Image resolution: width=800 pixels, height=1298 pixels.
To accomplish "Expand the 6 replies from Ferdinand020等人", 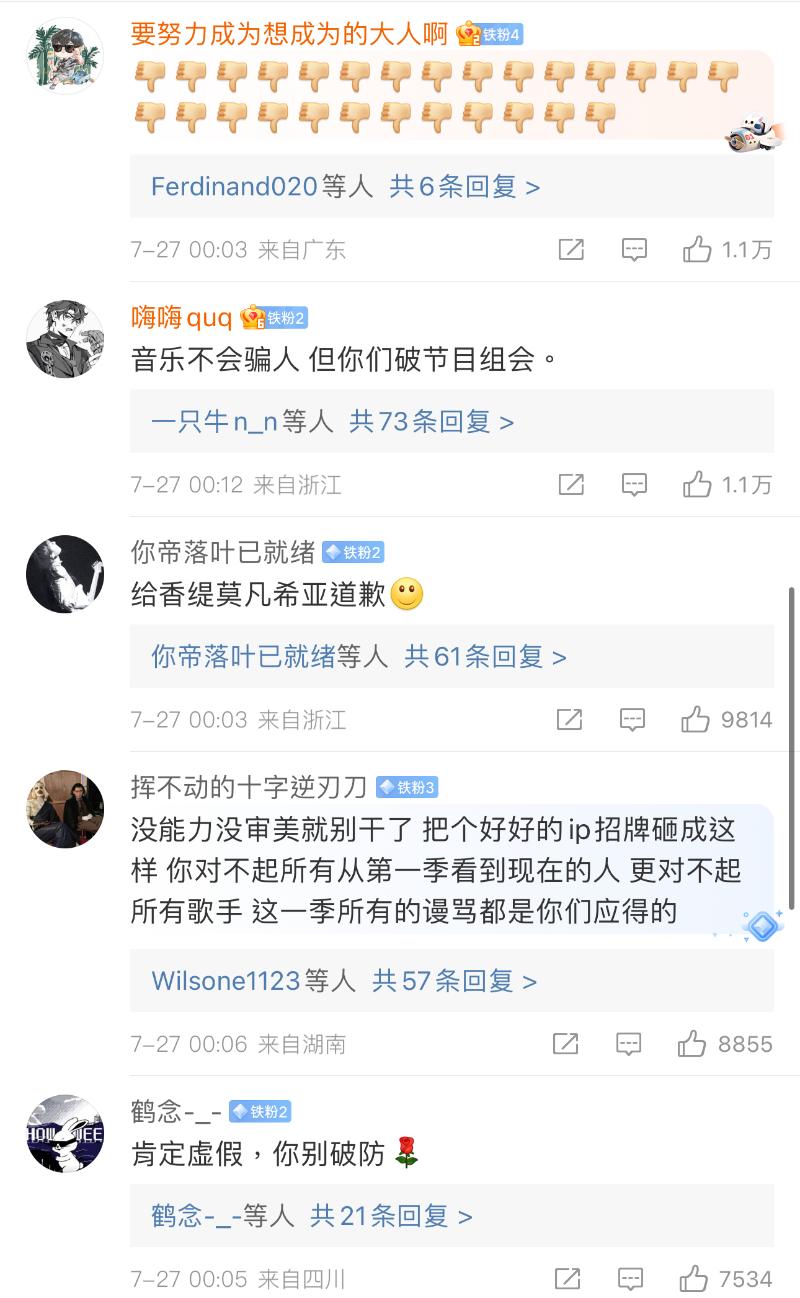I will pos(345,186).
